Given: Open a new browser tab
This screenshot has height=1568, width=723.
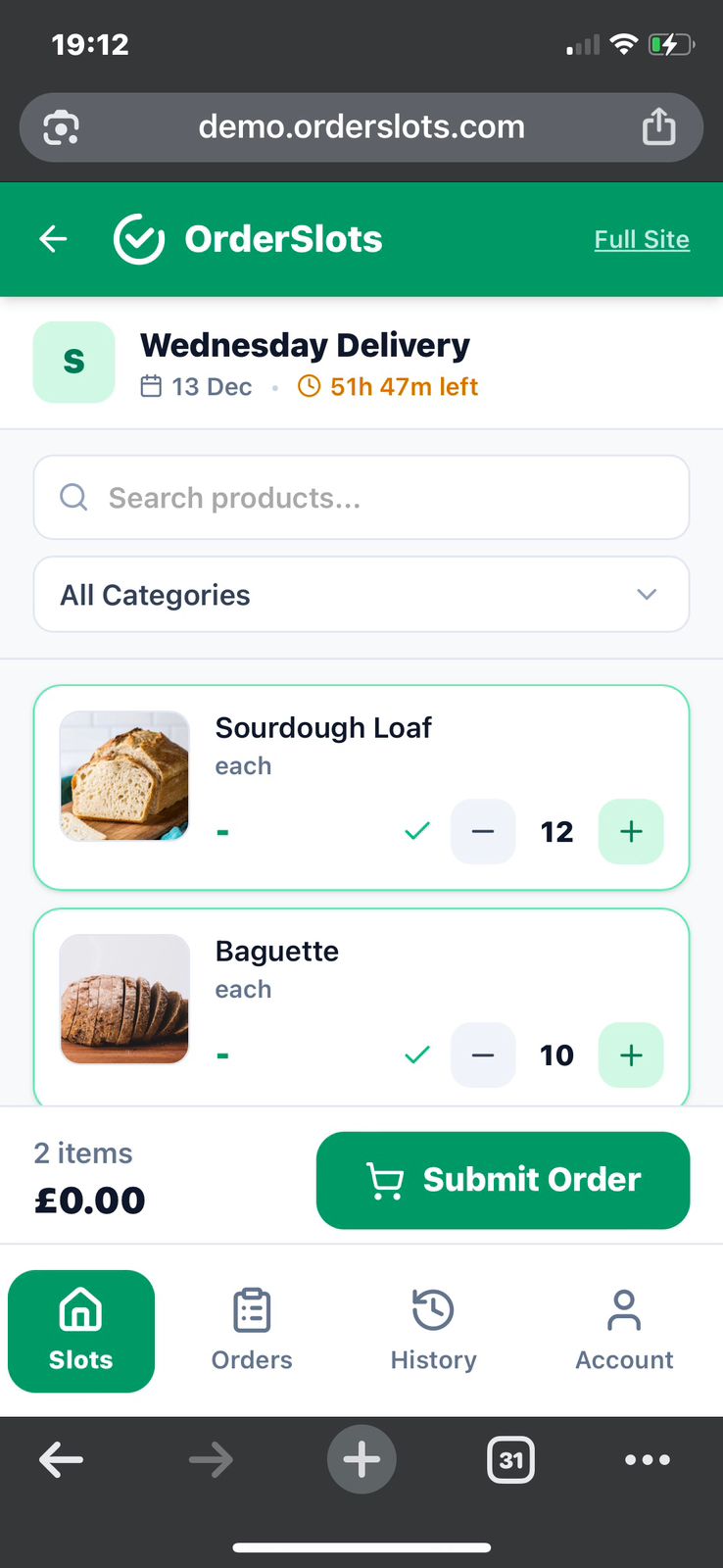Looking at the screenshot, I should click(361, 1460).
